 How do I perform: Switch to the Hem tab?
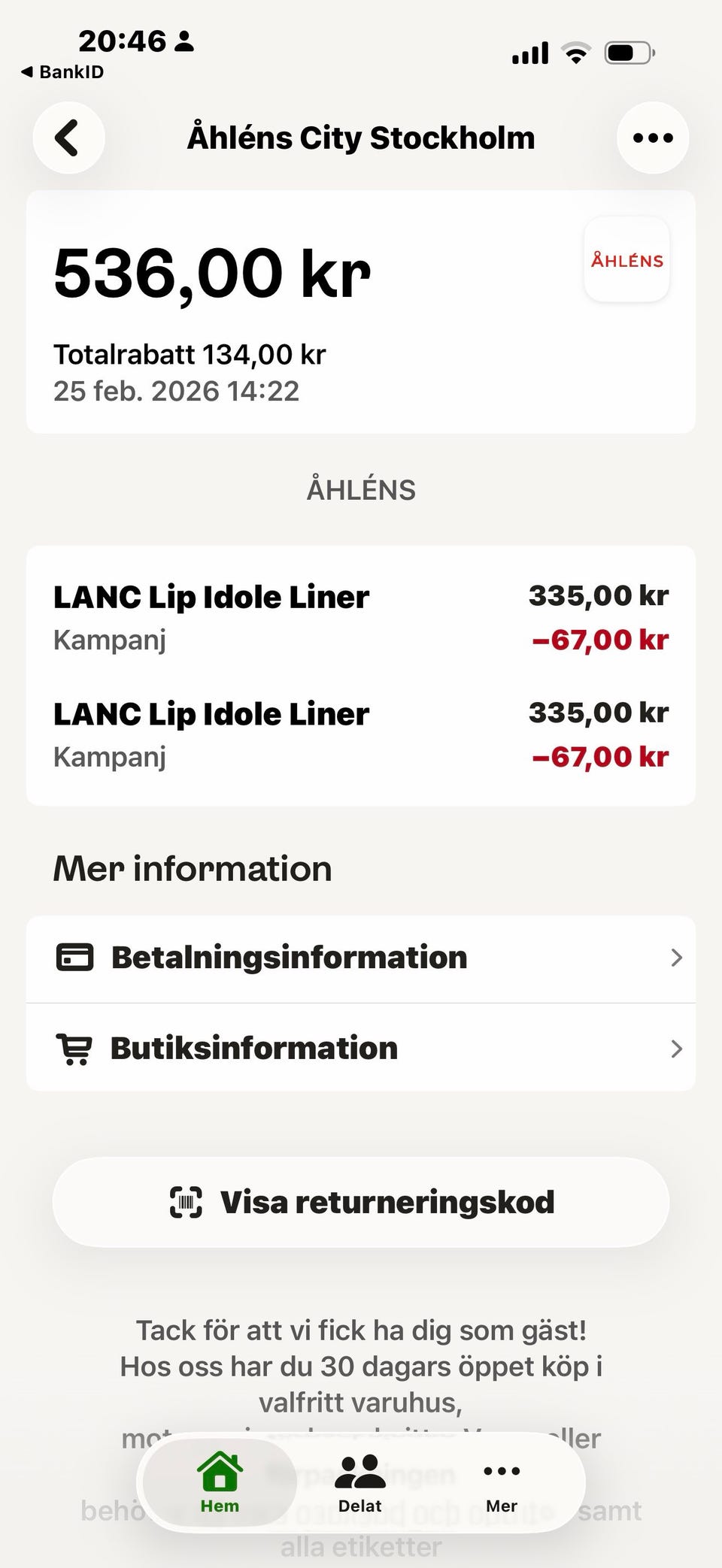[x=219, y=1484]
